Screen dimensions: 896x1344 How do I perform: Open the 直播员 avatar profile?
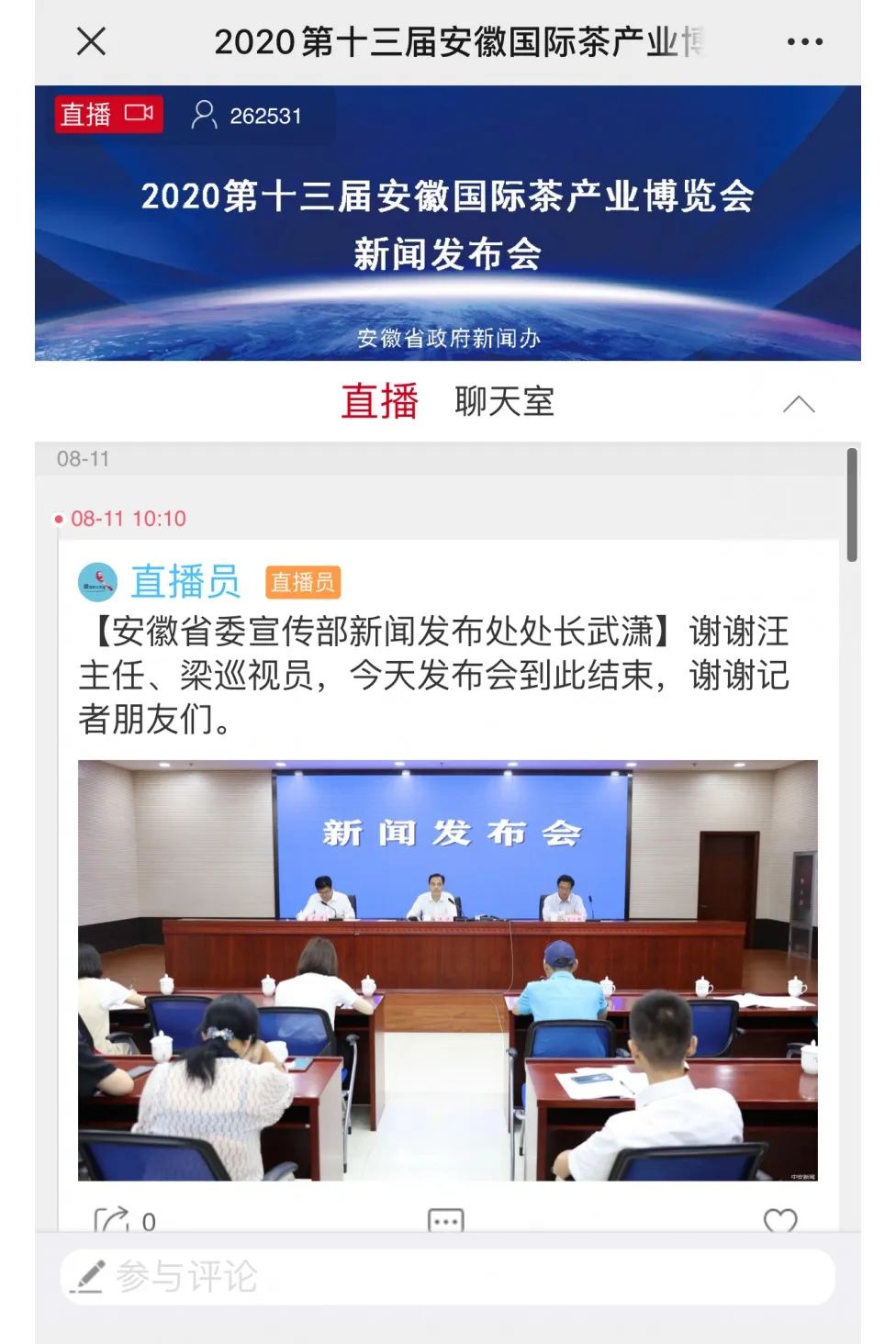97,582
